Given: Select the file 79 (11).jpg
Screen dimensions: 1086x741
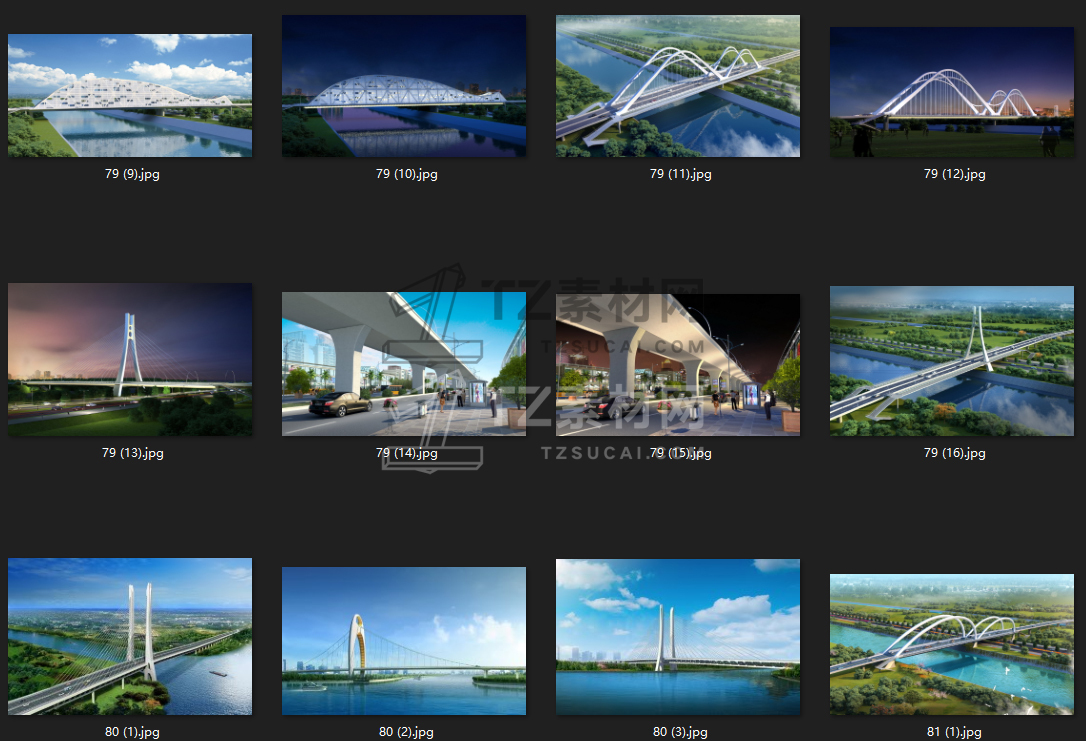Looking at the screenshot, I should (x=678, y=86).
